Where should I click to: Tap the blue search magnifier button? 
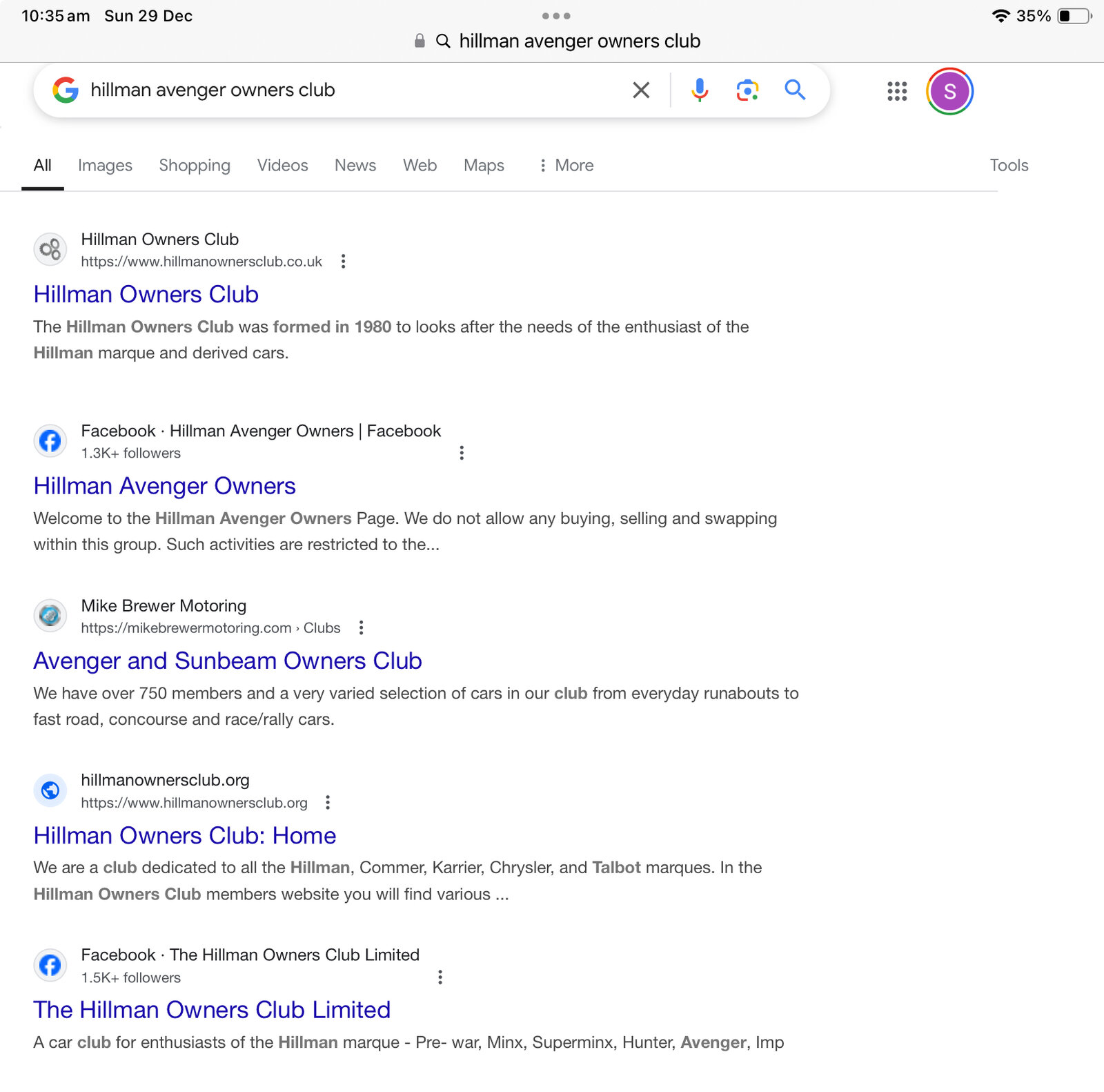point(795,90)
